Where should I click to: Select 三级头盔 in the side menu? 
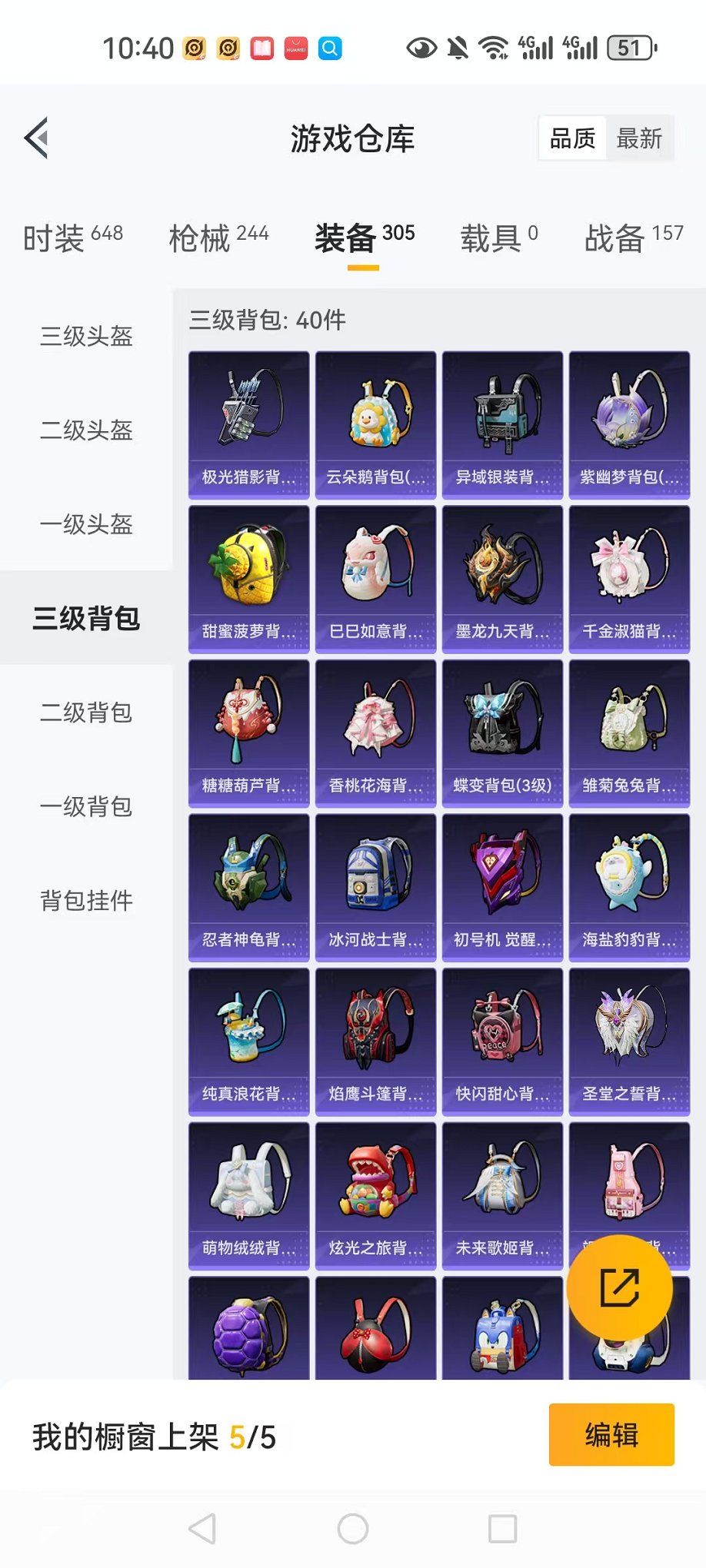point(86,336)
